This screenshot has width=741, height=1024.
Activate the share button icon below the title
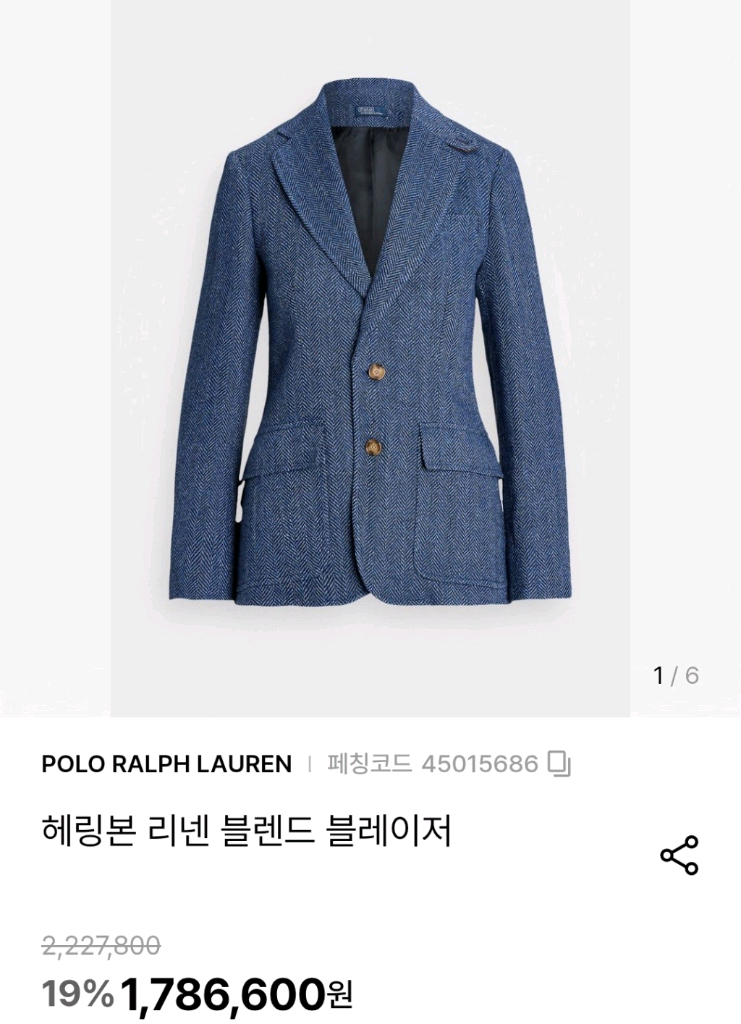coord(676,852)
